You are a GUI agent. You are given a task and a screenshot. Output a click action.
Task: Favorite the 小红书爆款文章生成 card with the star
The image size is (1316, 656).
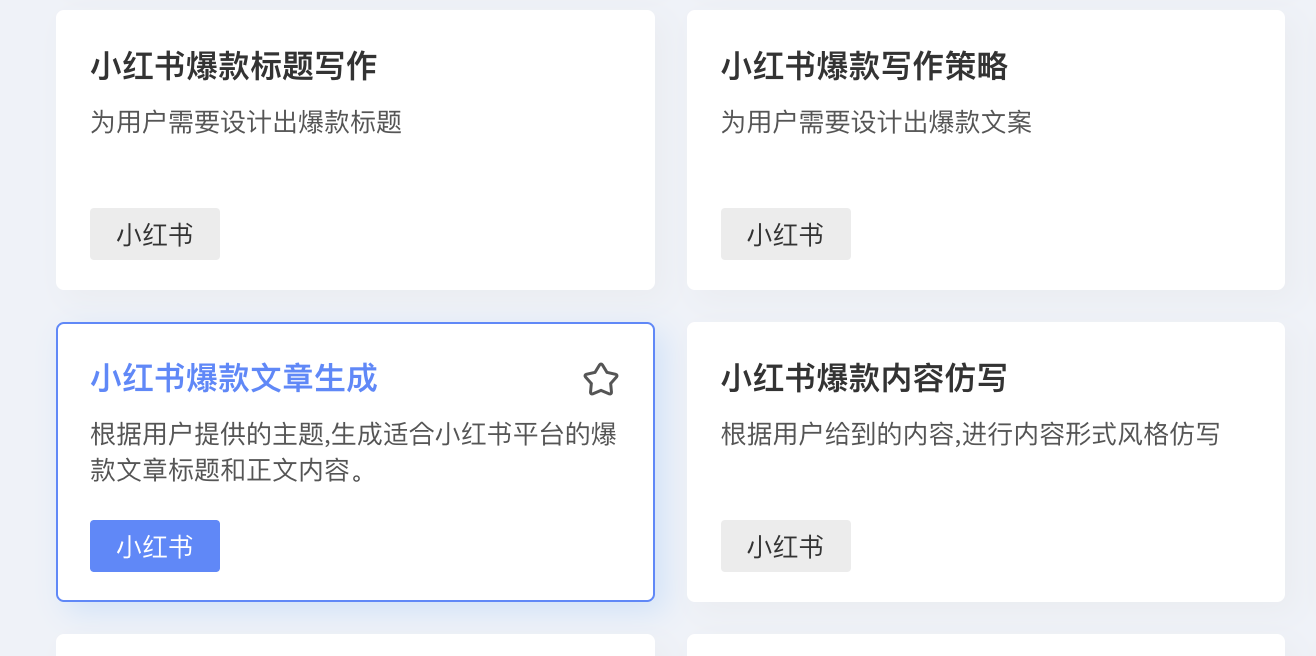(601, 379)
